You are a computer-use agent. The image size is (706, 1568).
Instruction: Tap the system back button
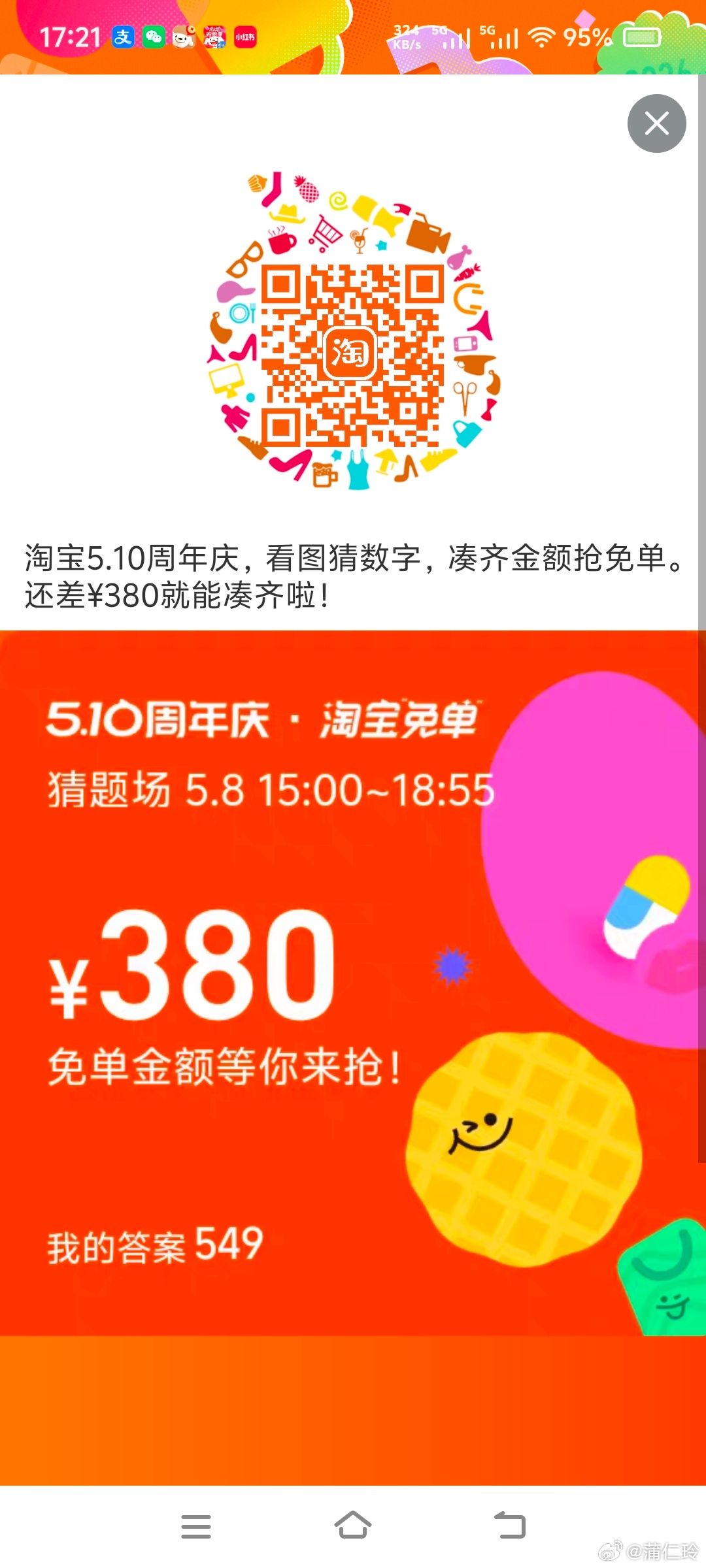510,1526
